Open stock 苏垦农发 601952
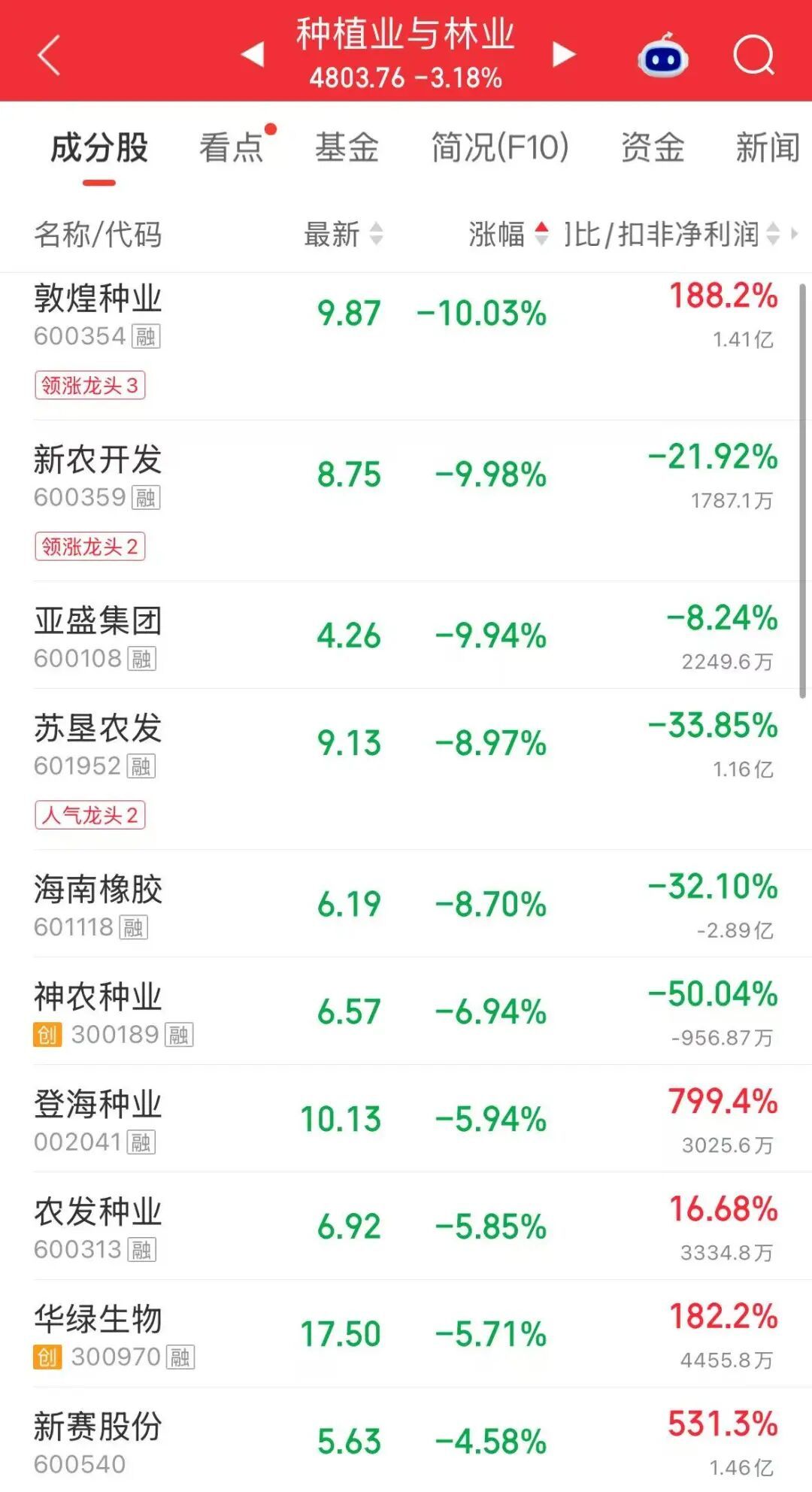This screenshot has width=812, height=1492. point(406,769)
